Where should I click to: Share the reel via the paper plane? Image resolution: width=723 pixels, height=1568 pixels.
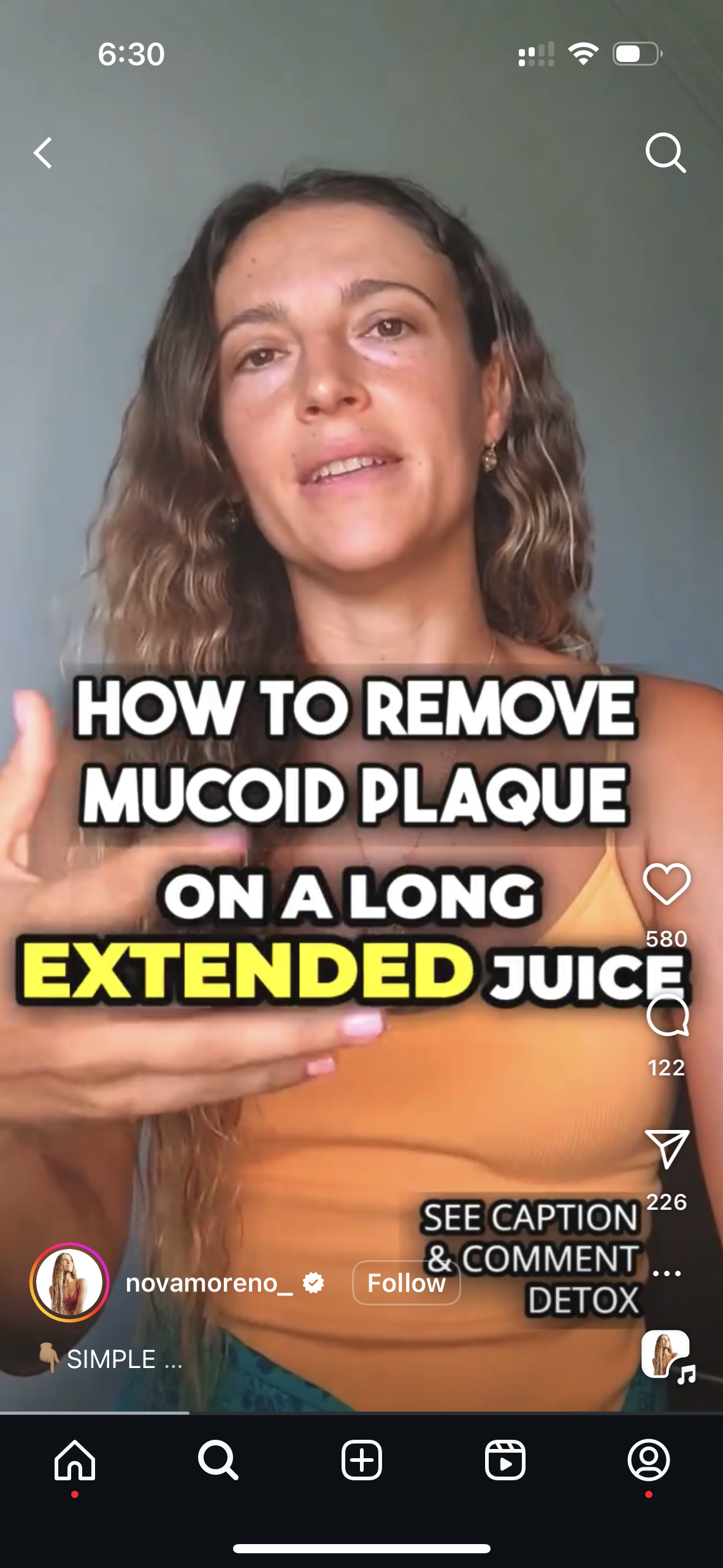tap(667, 1149)
